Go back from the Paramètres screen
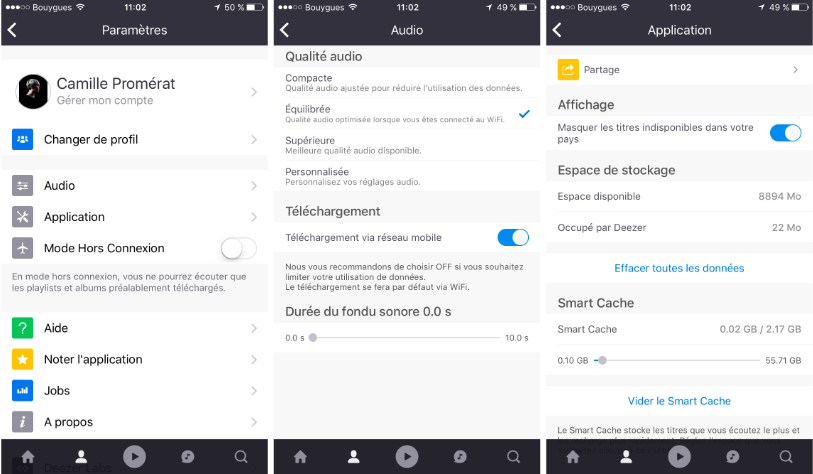 click(x=12, y=30)
